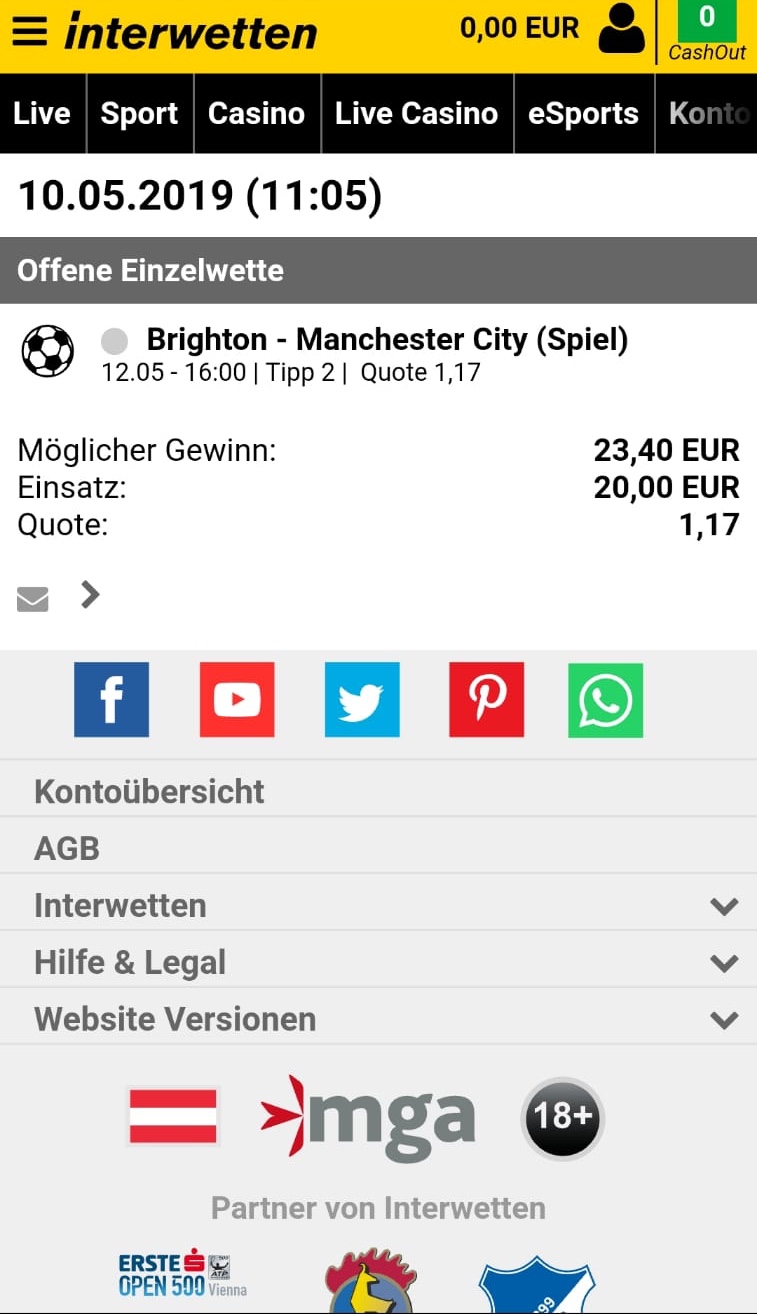Screen dimensions: 757x1314
Task: Open the Facebook page
Action: [x=112, y=700]
